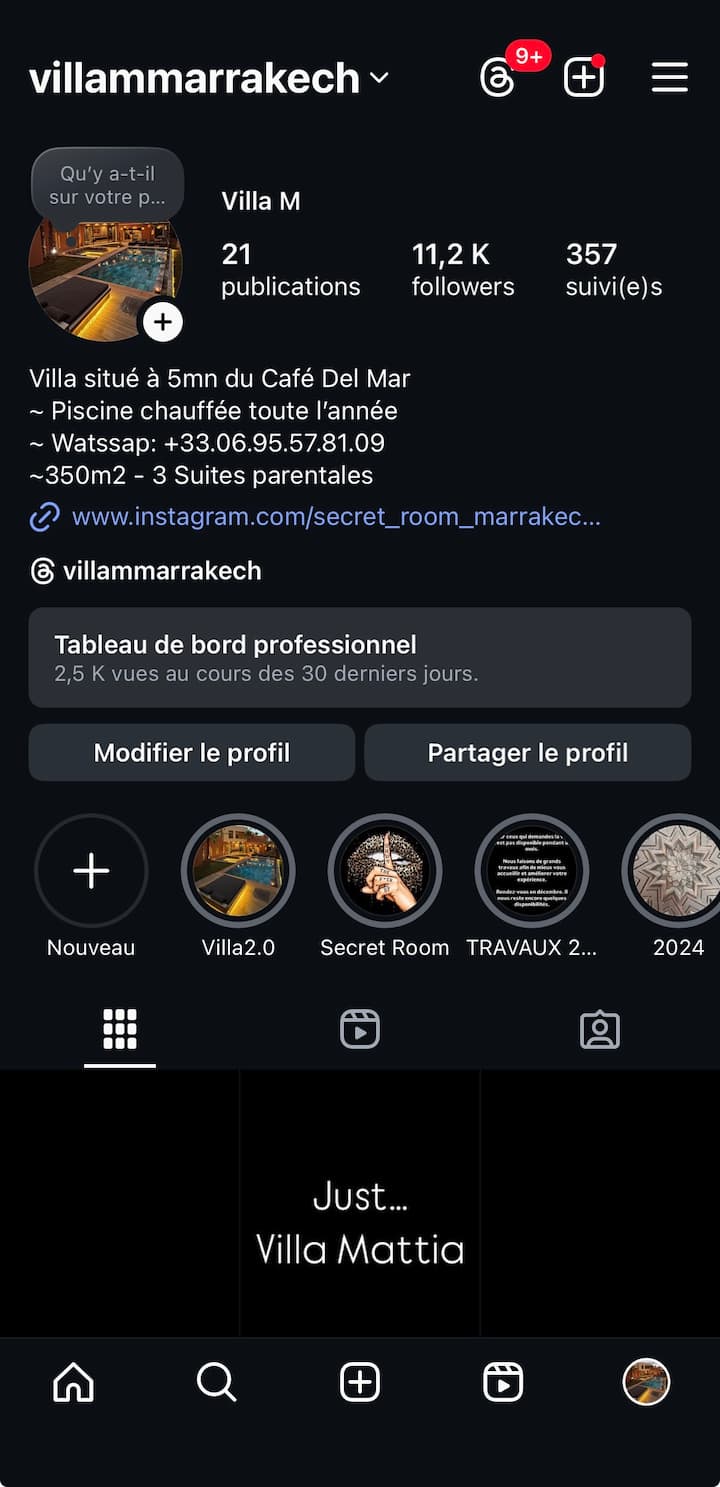Viewport: 720px width, 1487px height.
Task: Tap Modifier le profil
Action: point(191,752)
